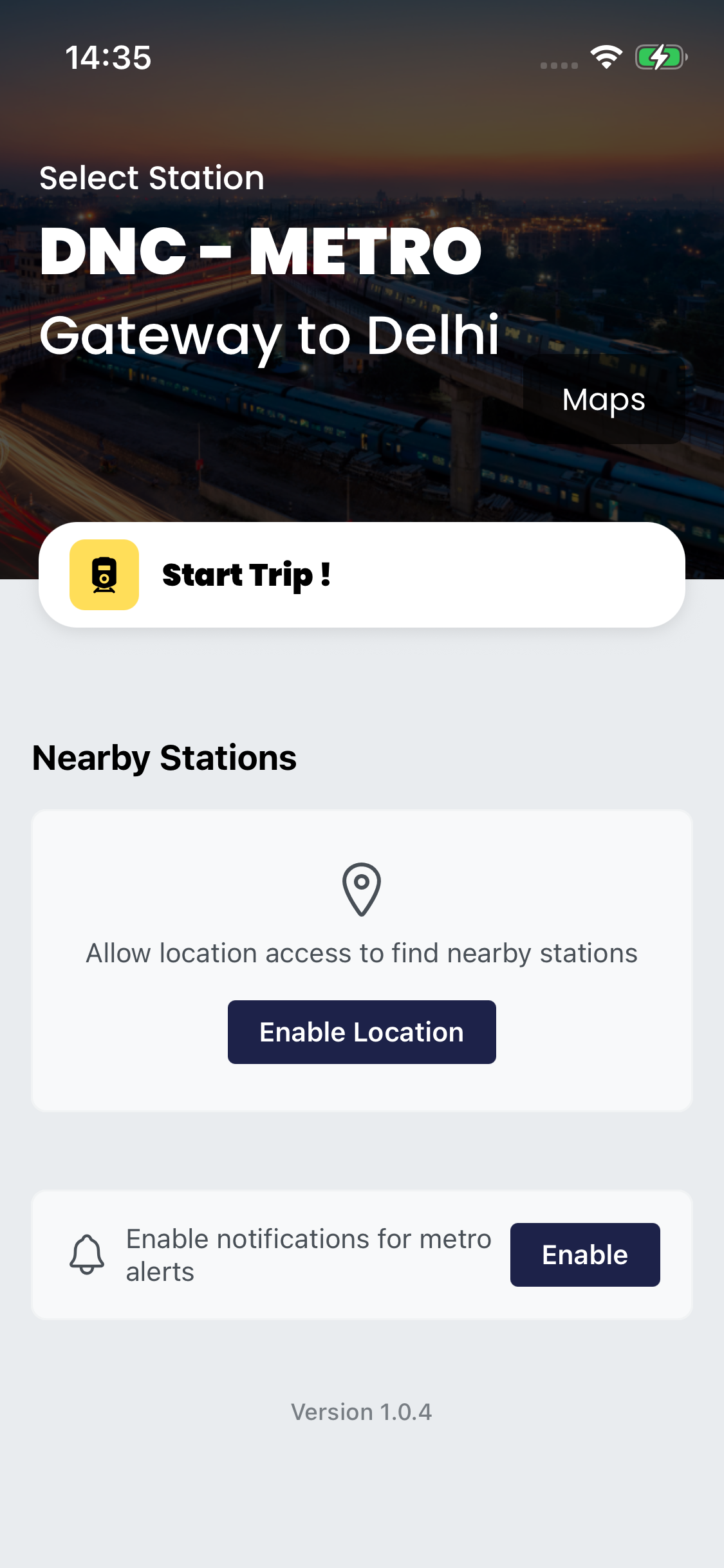Open the Maps button
Viewport: 724px width, 1568px height.
tap(604, 399)
